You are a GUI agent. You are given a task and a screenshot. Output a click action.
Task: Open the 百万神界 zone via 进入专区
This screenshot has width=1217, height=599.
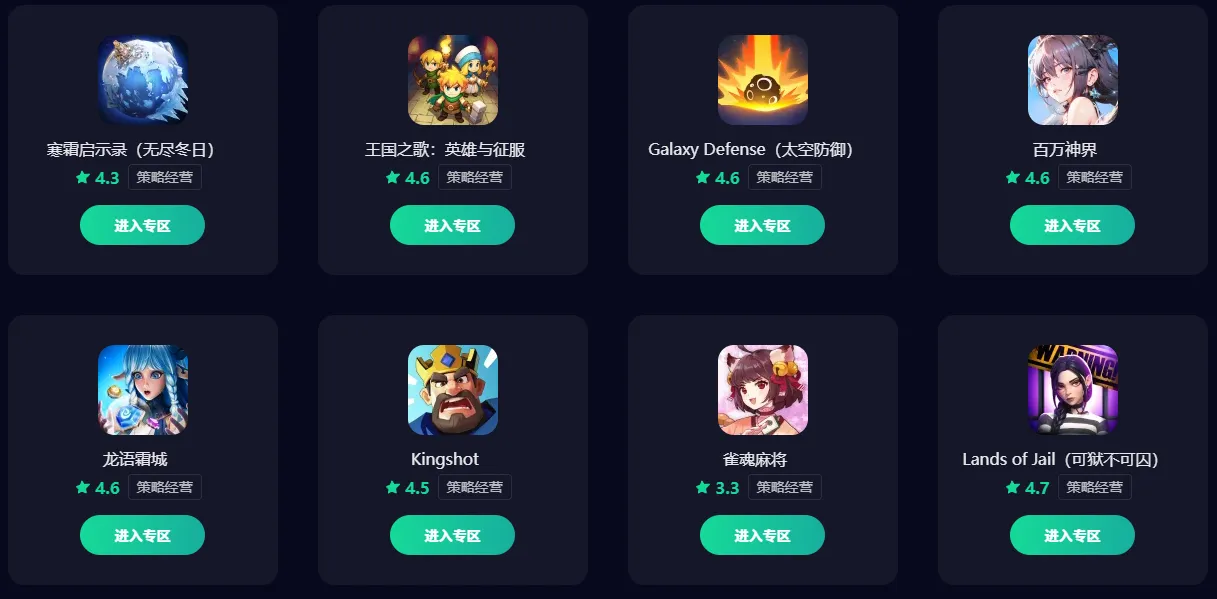(1072, 225)
